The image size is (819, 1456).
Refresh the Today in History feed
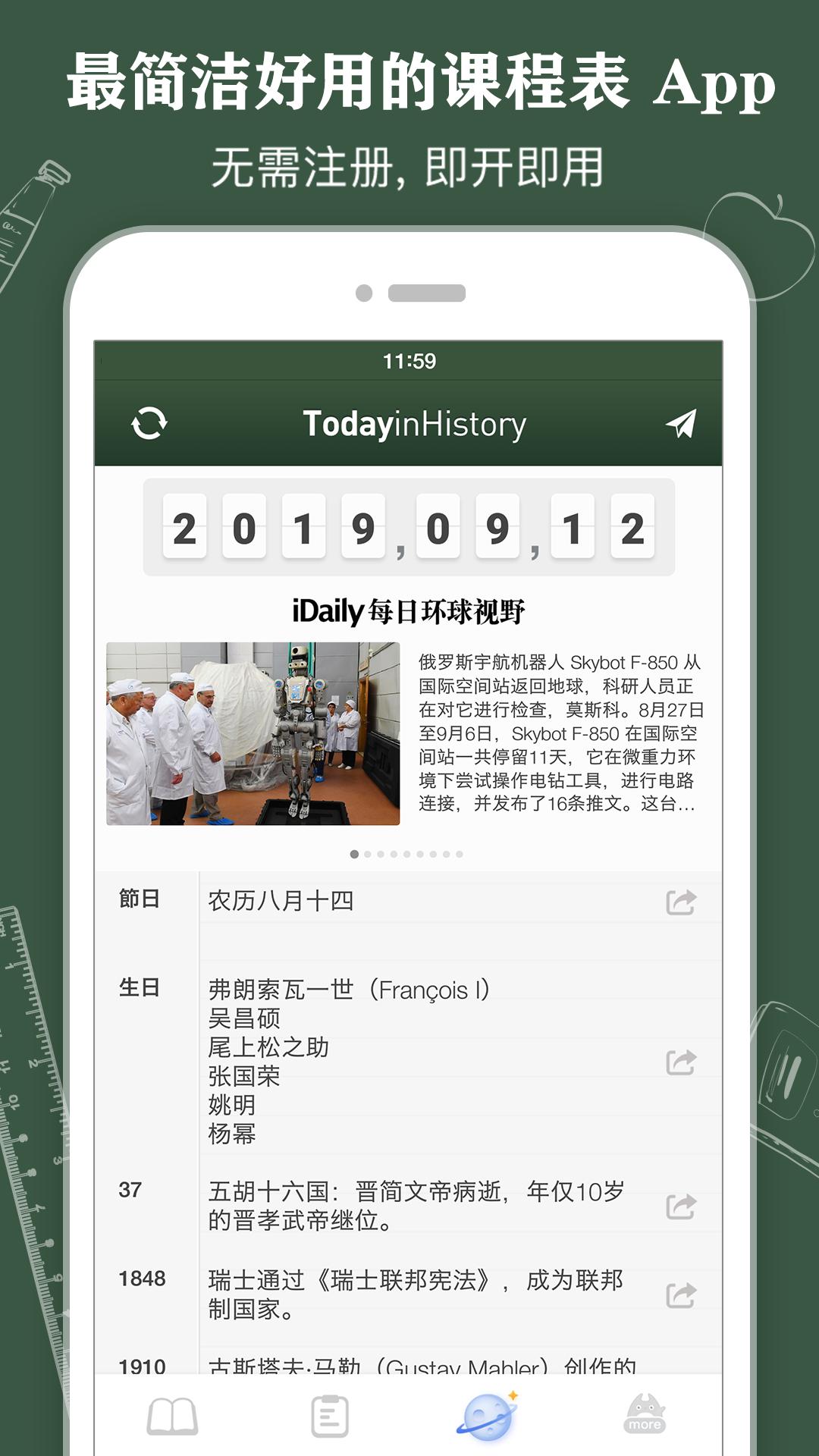(152, 425)
